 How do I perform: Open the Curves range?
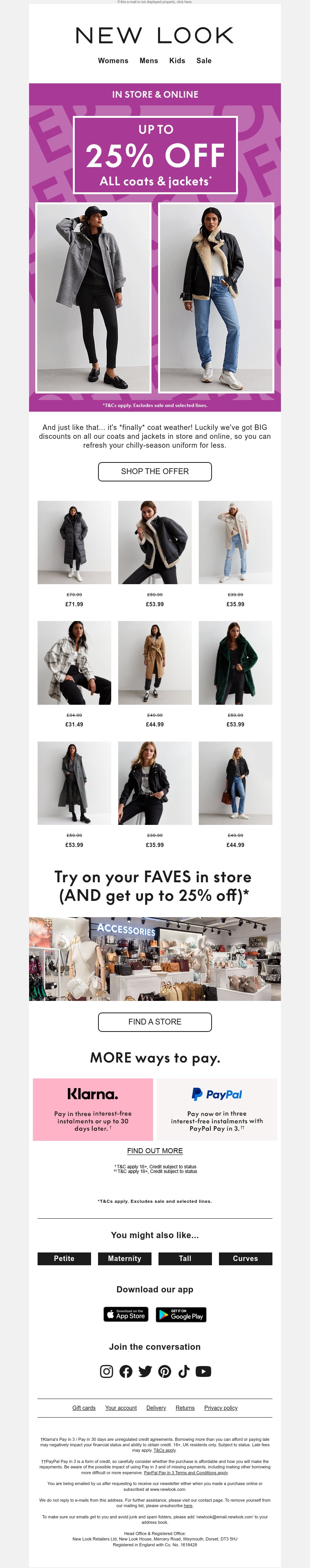pos(245,1258)
